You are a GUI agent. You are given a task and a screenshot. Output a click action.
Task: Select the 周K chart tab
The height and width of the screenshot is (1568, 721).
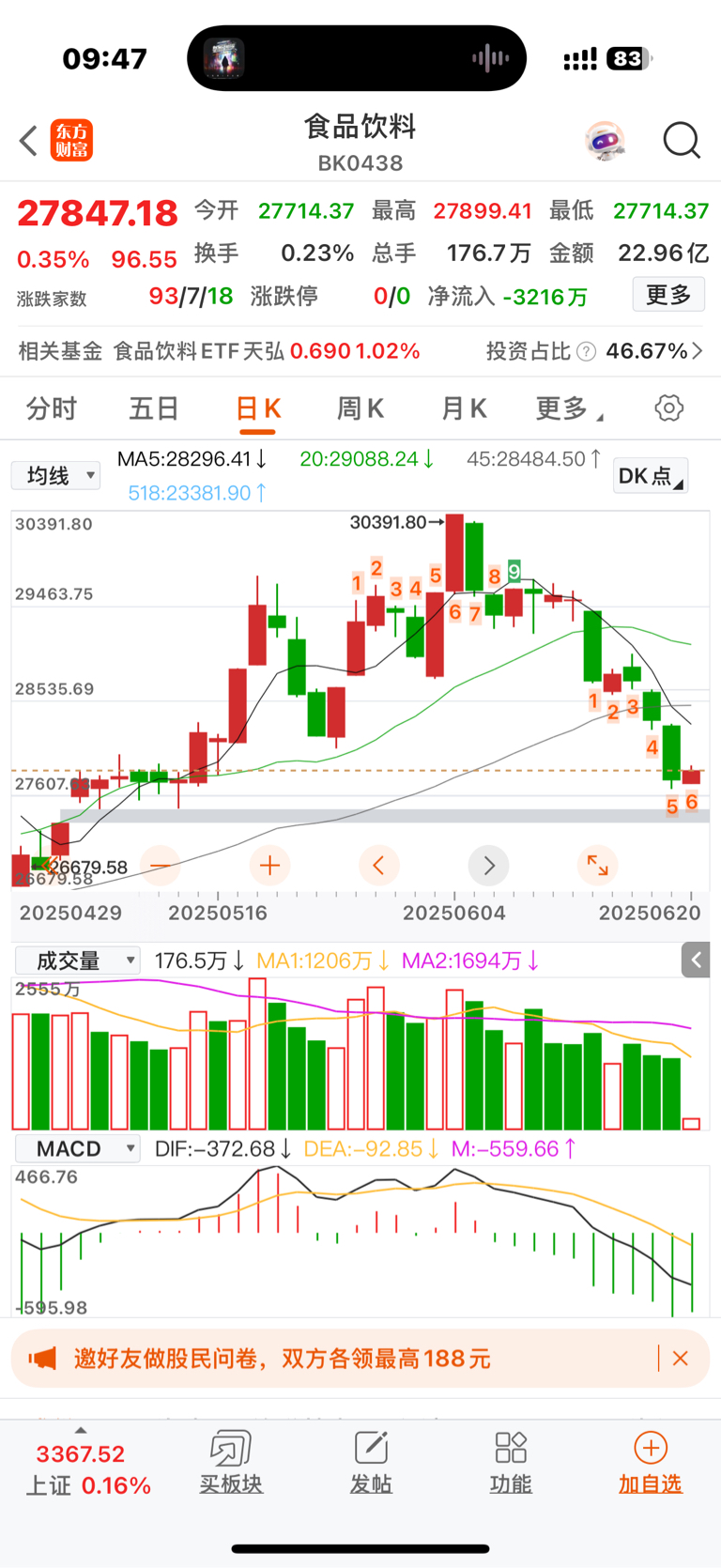pyautogui.click(x=360, y=408)
